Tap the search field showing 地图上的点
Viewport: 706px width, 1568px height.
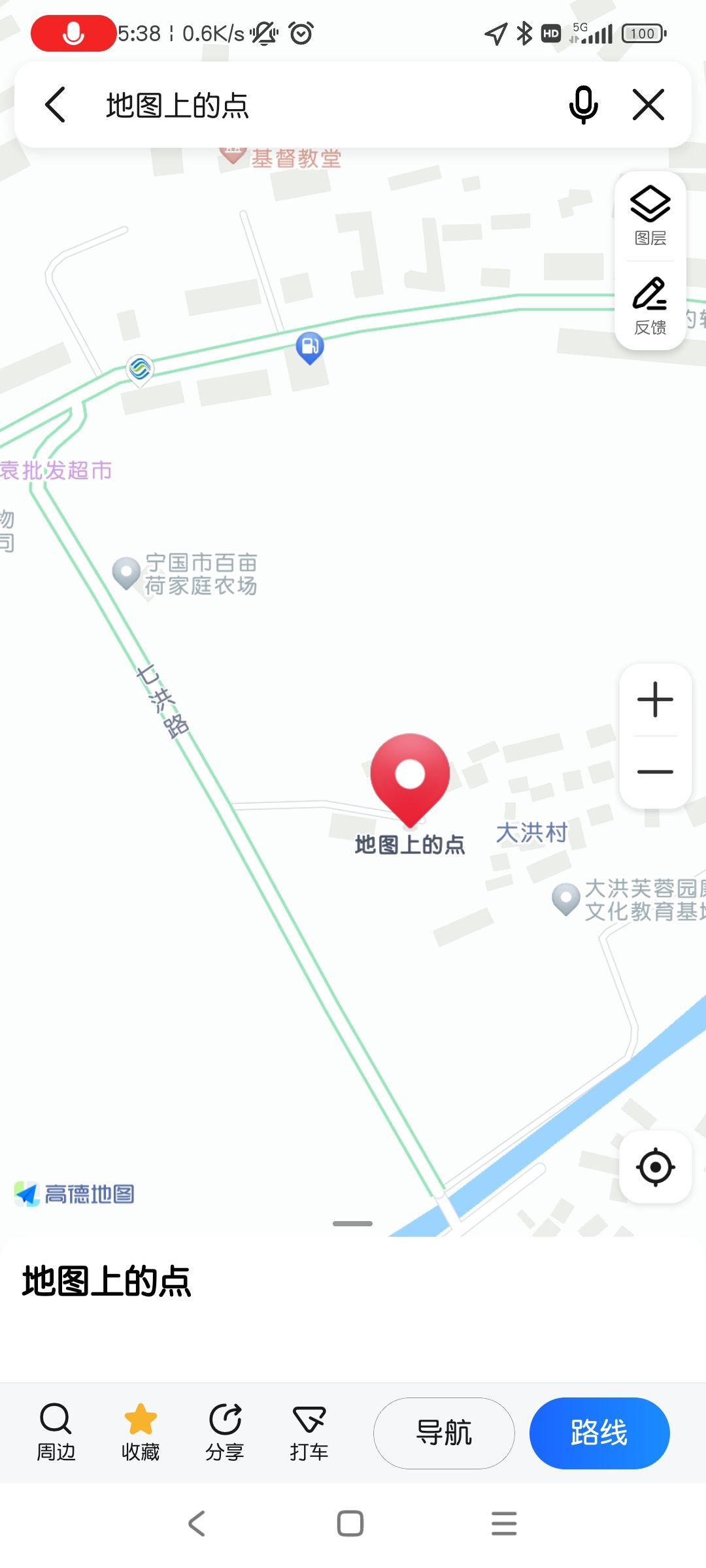(314, 105)
